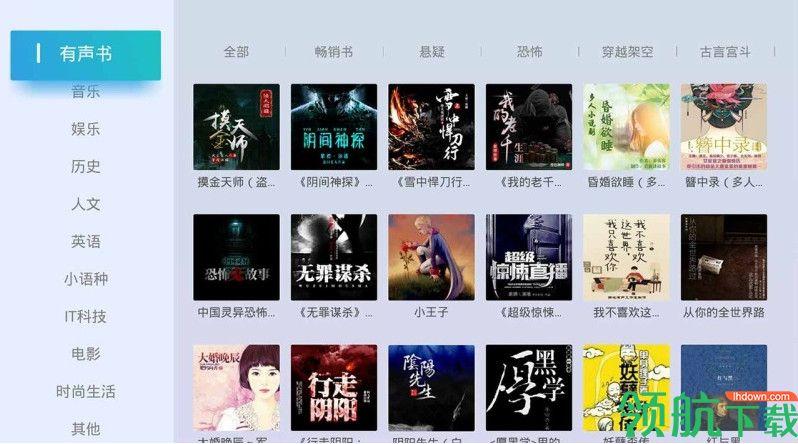Play the 《雪中悍刀行》 audiobook
The width and height of the screenshot is (798, 444).
(431, 127)
